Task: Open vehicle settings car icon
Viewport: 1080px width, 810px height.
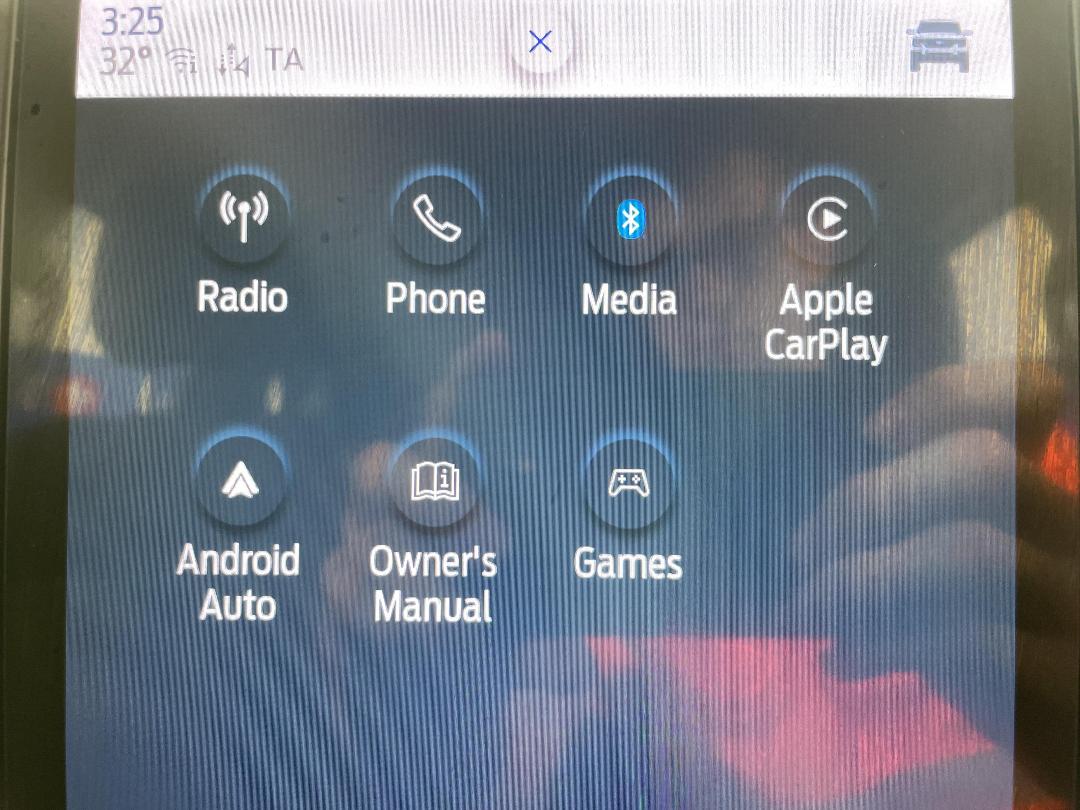Action: (938, 47)
